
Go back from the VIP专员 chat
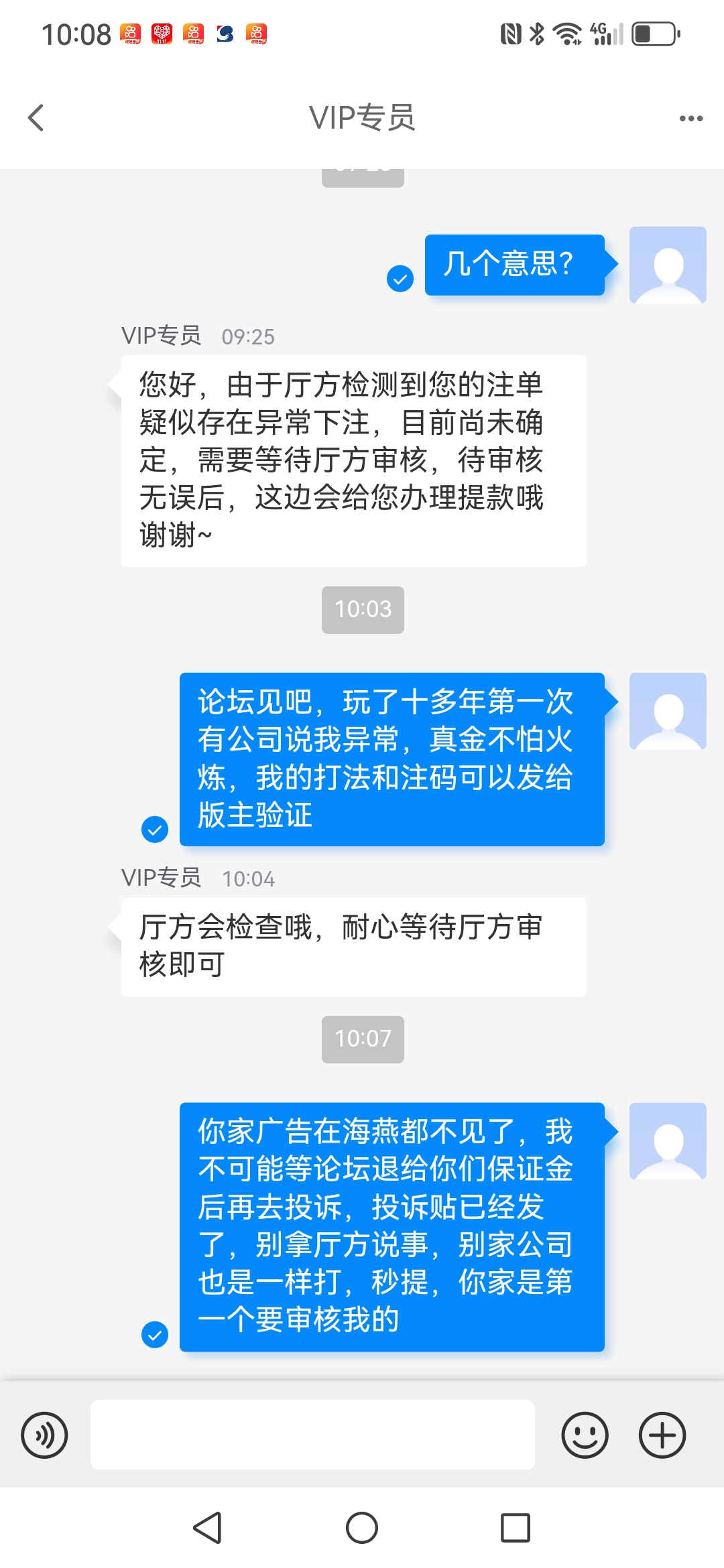tap(36, 118)
